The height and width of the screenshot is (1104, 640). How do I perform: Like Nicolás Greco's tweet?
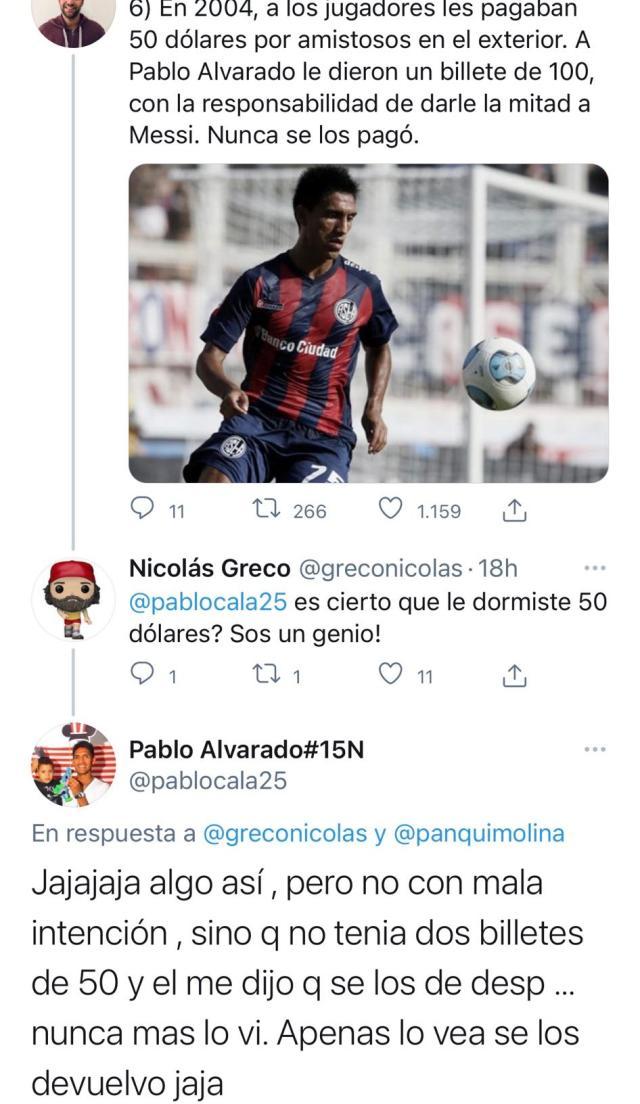391,676
